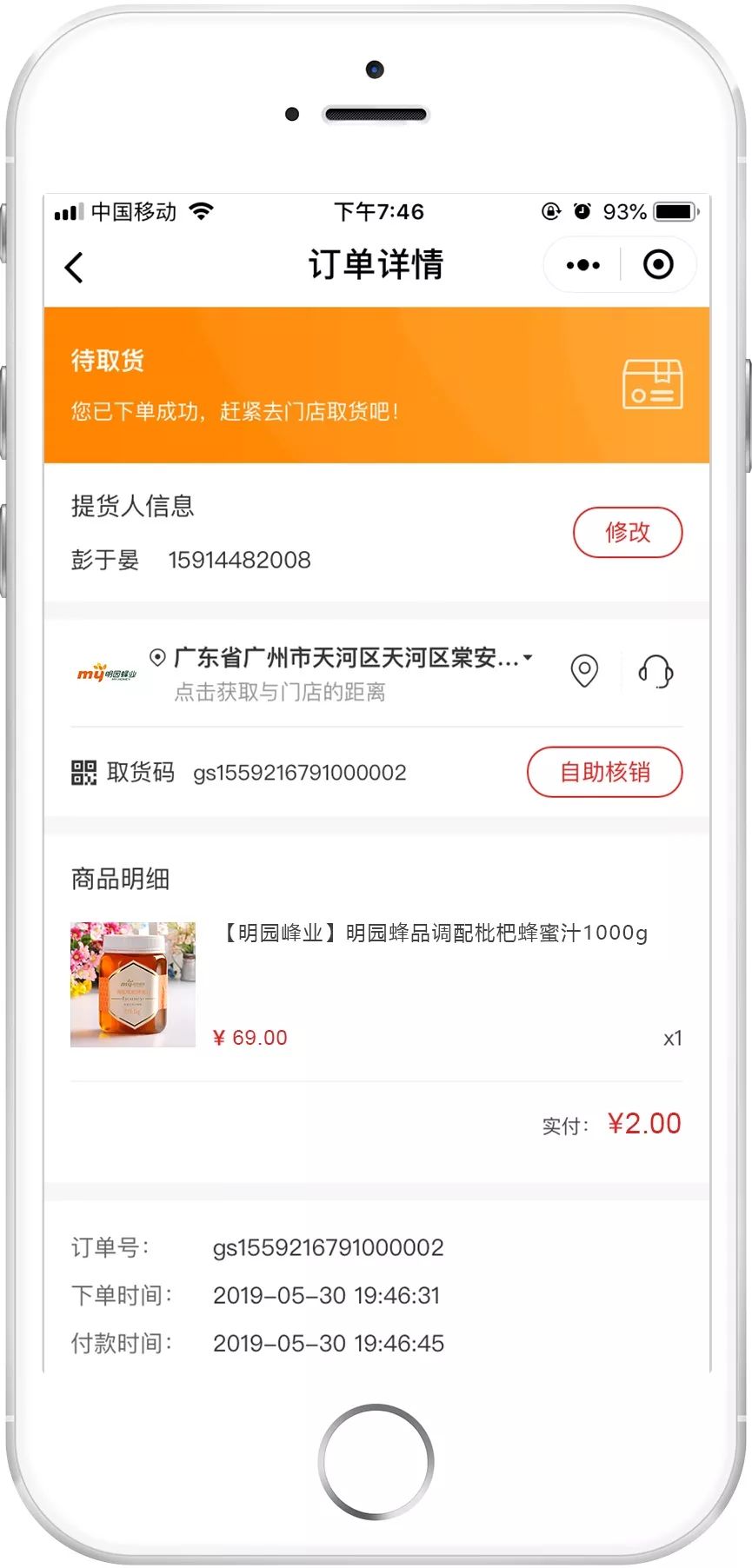Image resolution: width=752 pixels, height=1568 pixels.
Task: Tap the headset icon to contact customer service
Action: click(x=656, y=672)
